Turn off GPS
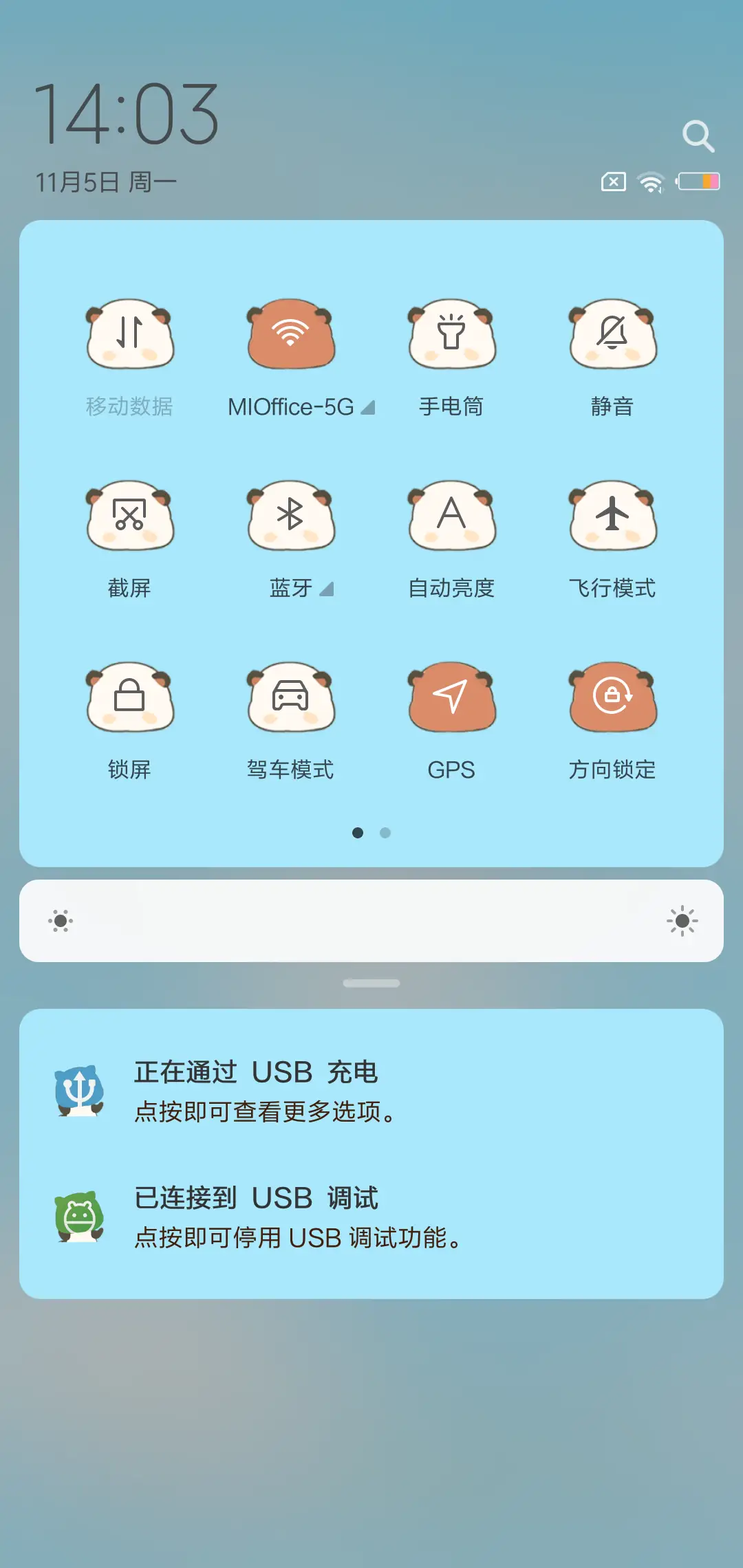Screen dimensions: 743x1568 click(452, 699)
